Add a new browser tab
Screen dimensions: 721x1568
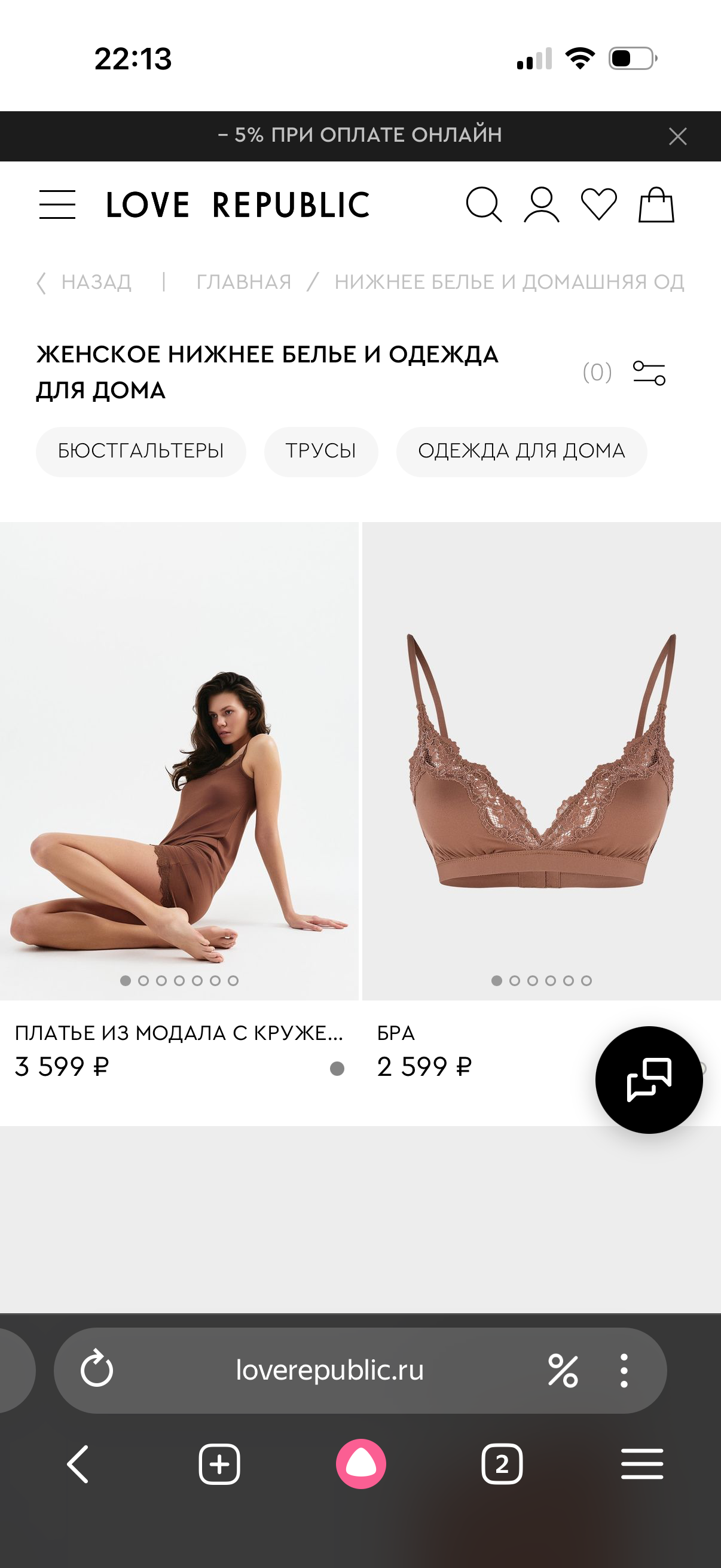(x=219, y=1464)
